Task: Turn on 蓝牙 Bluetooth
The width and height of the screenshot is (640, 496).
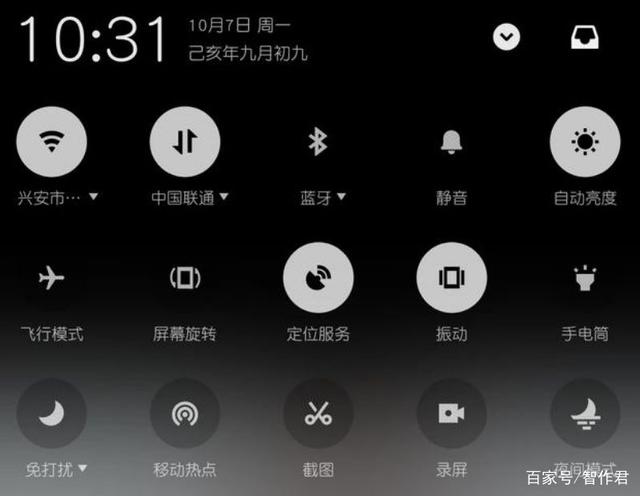Action: pos(317,141)
